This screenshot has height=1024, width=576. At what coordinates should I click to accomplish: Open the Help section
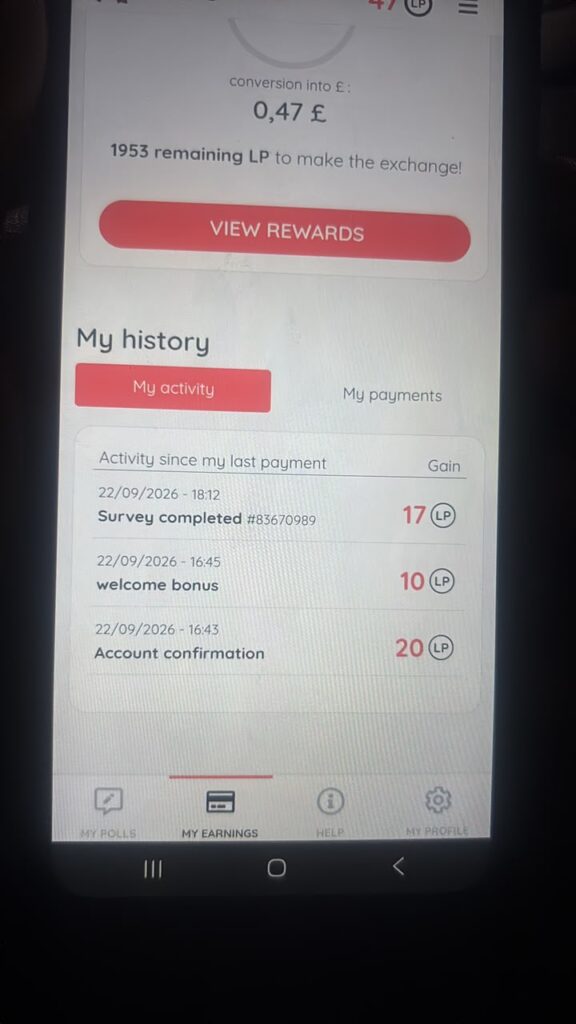(330, 811)
